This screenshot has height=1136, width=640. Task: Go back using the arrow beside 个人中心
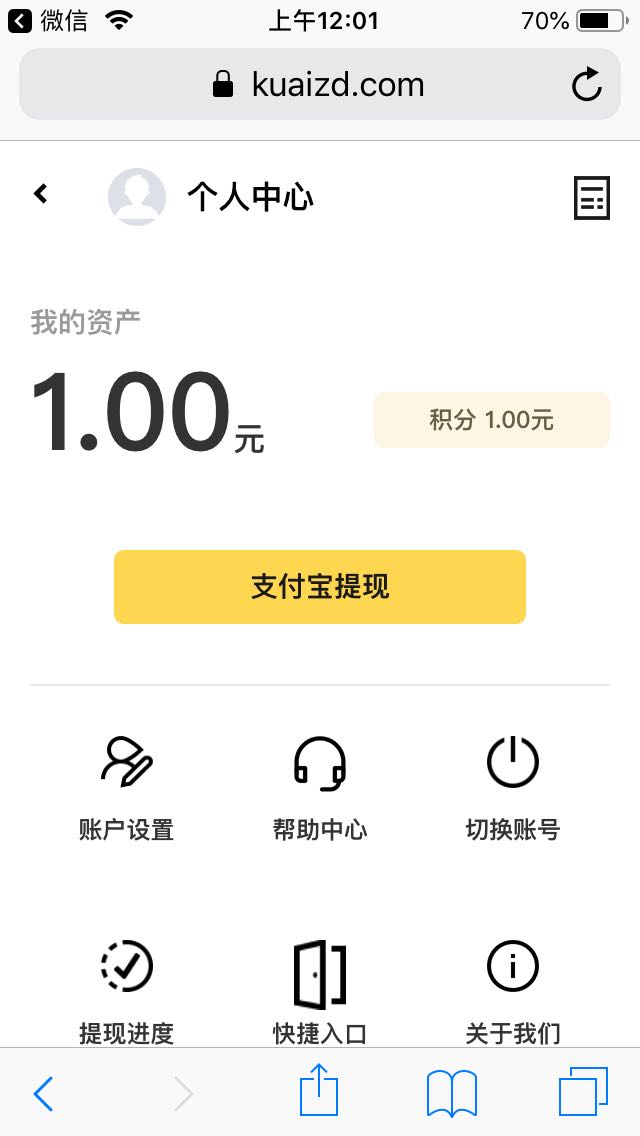pyautogui.click(x=41, y=194)
